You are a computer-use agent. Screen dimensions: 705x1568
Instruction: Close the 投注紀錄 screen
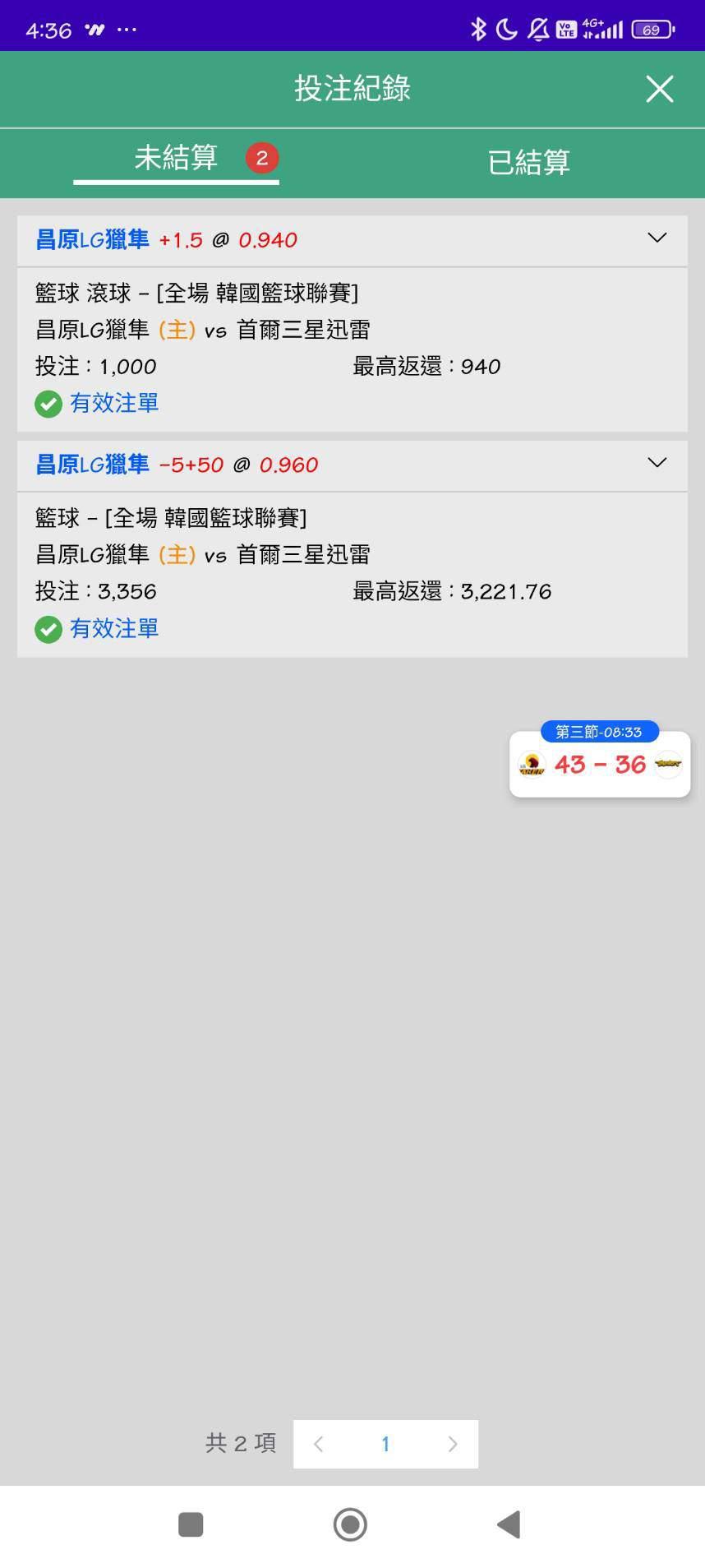point(659,89)
